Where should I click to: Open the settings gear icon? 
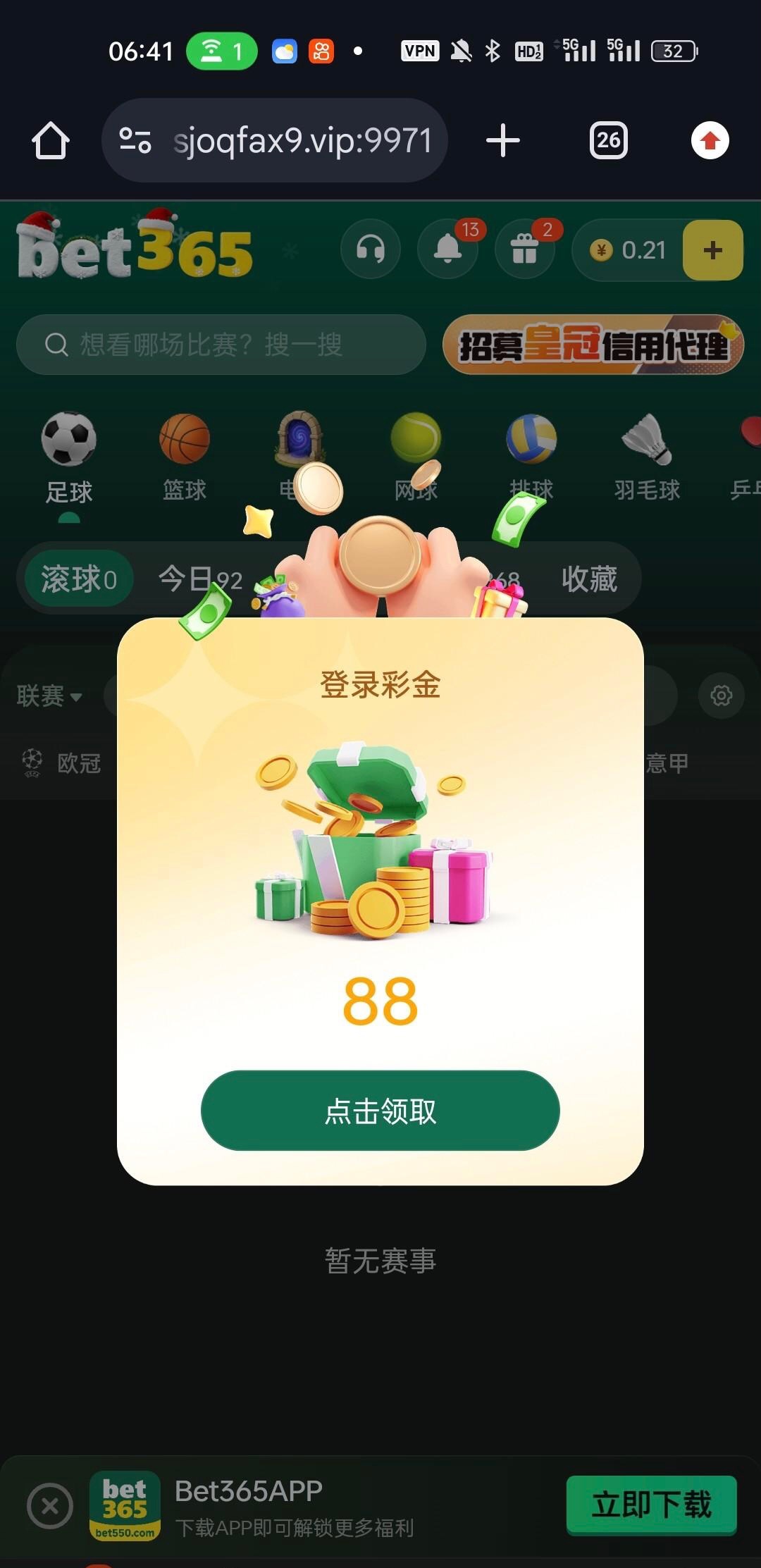(x=721, y=696)
